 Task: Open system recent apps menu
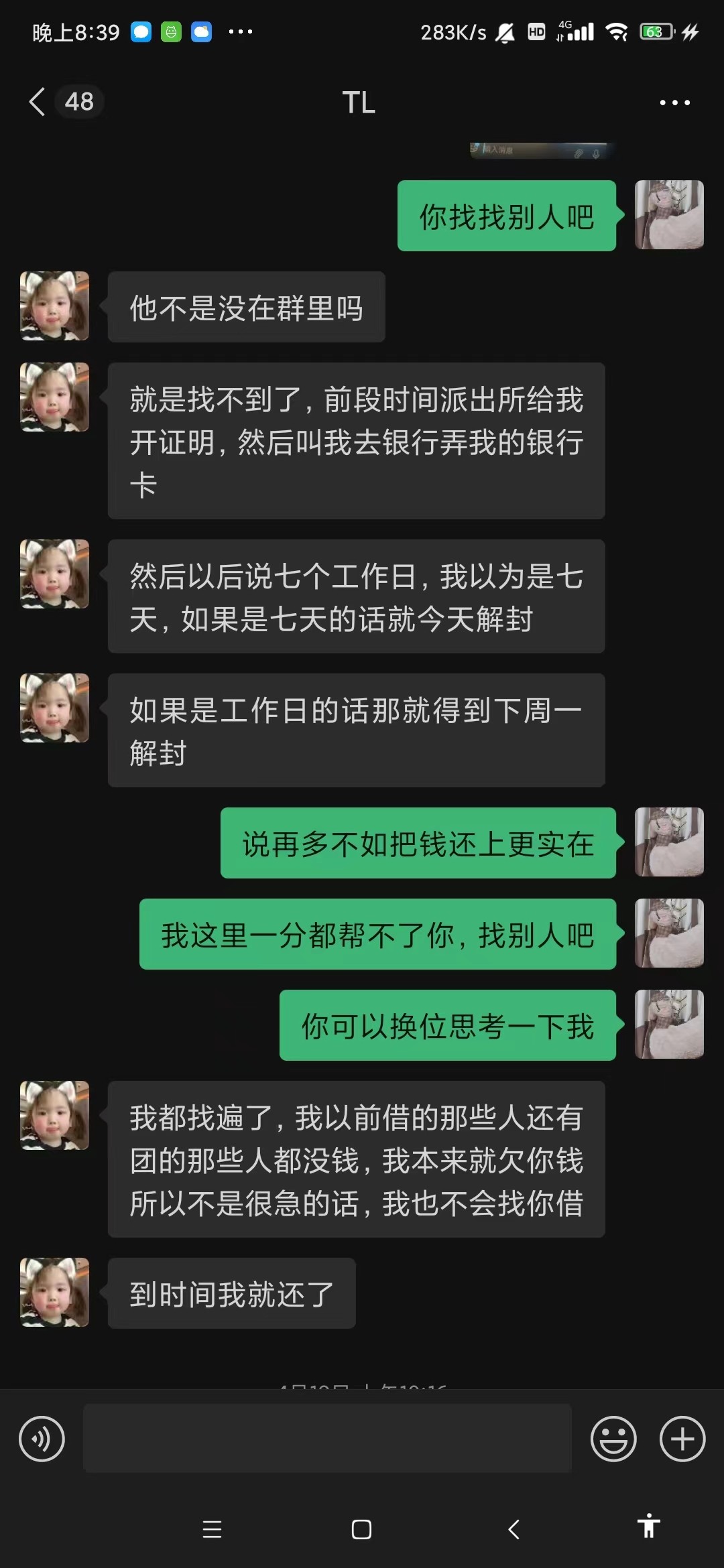(212, 1529)
